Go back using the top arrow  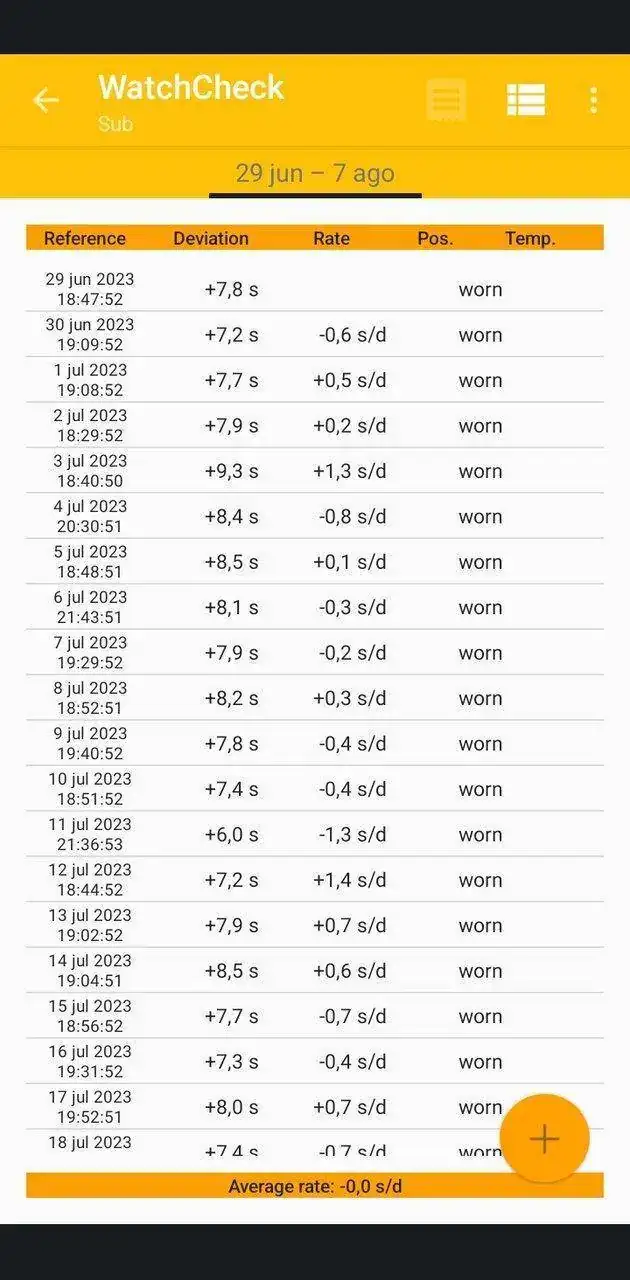pyautogui.click(x=46, y=100)
